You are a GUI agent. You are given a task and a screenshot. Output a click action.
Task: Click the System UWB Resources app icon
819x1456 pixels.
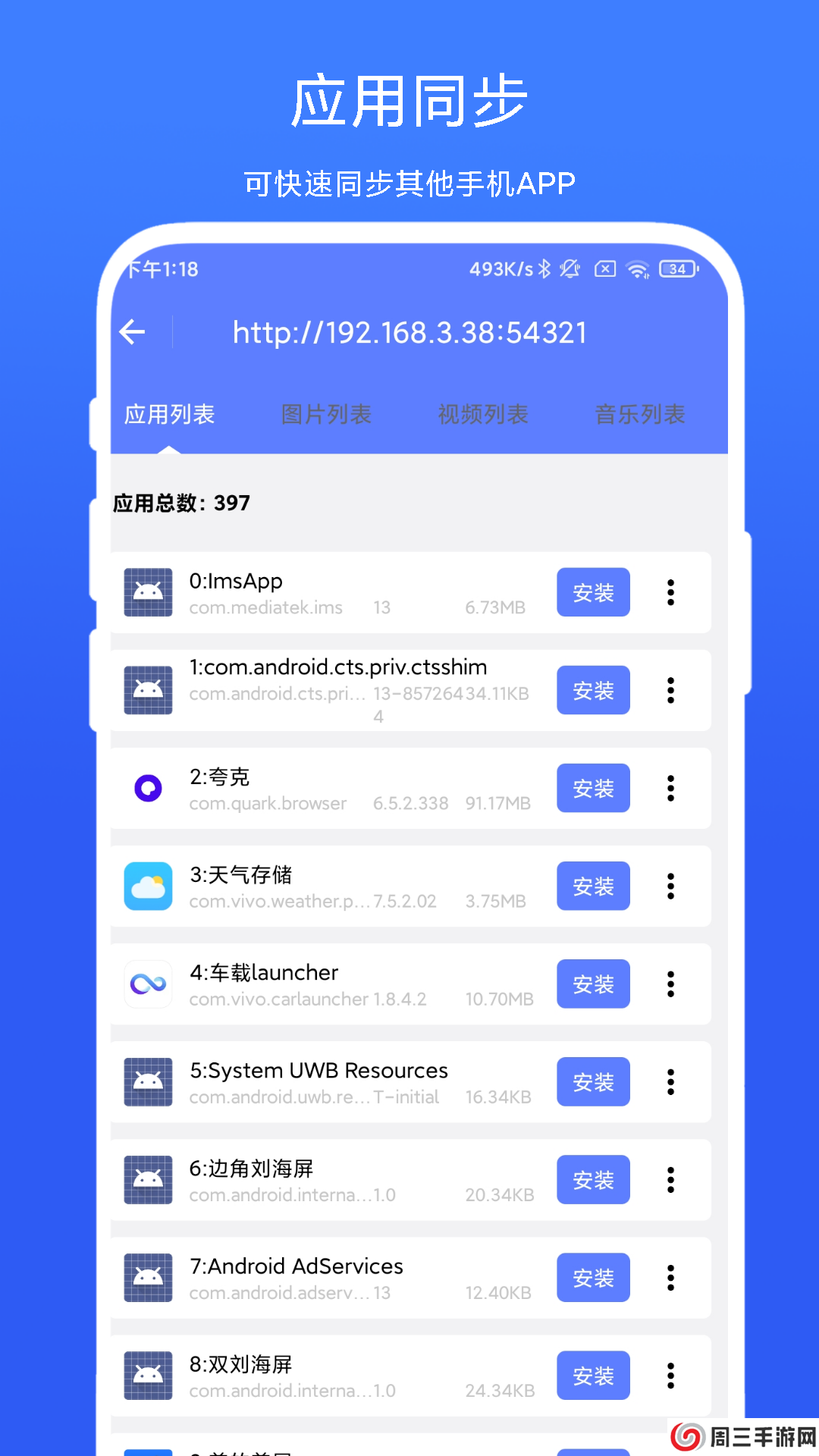click(x=147, y=1082)
